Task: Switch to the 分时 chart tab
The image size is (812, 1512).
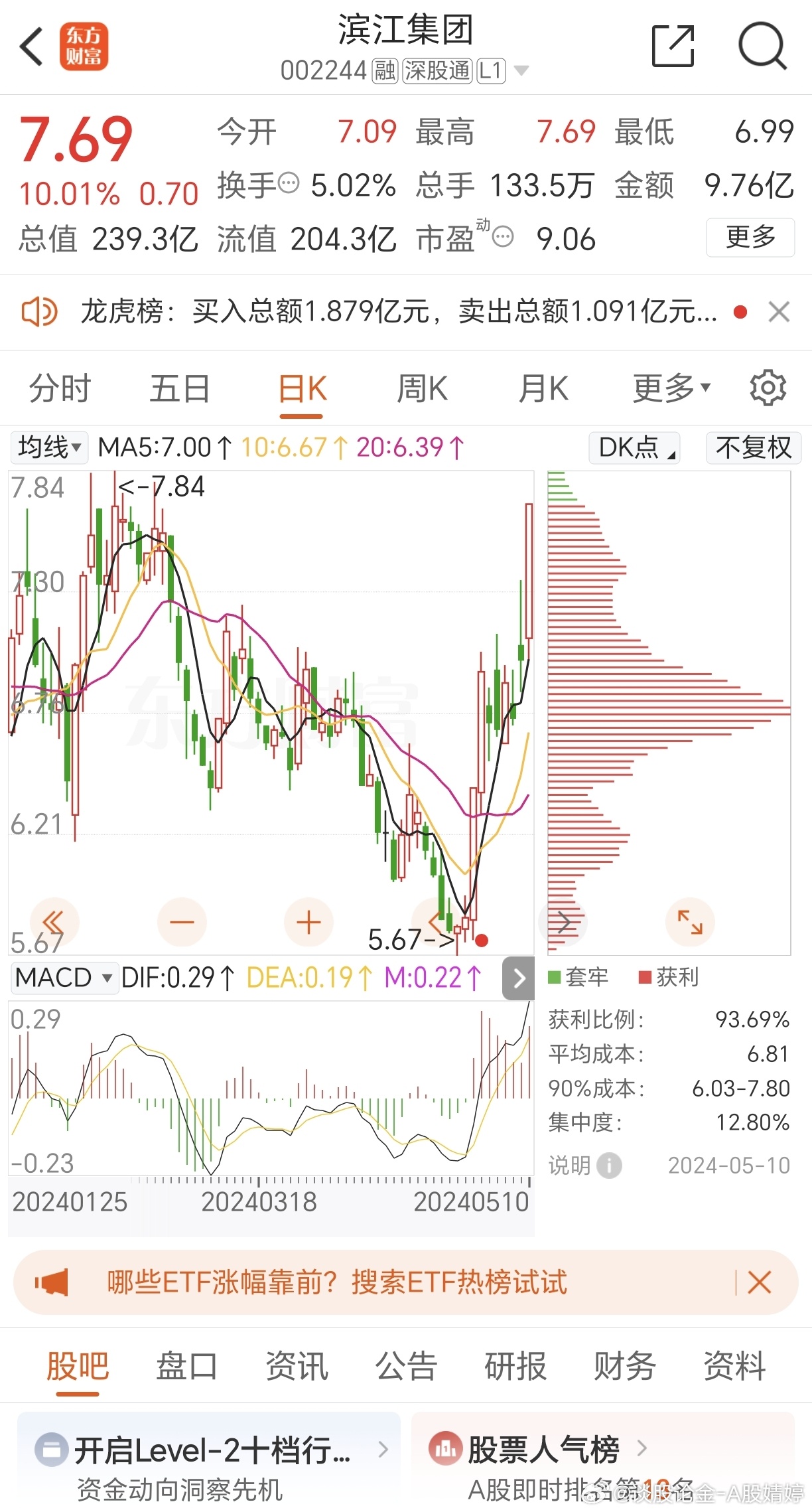Action: tap(60, 388)
